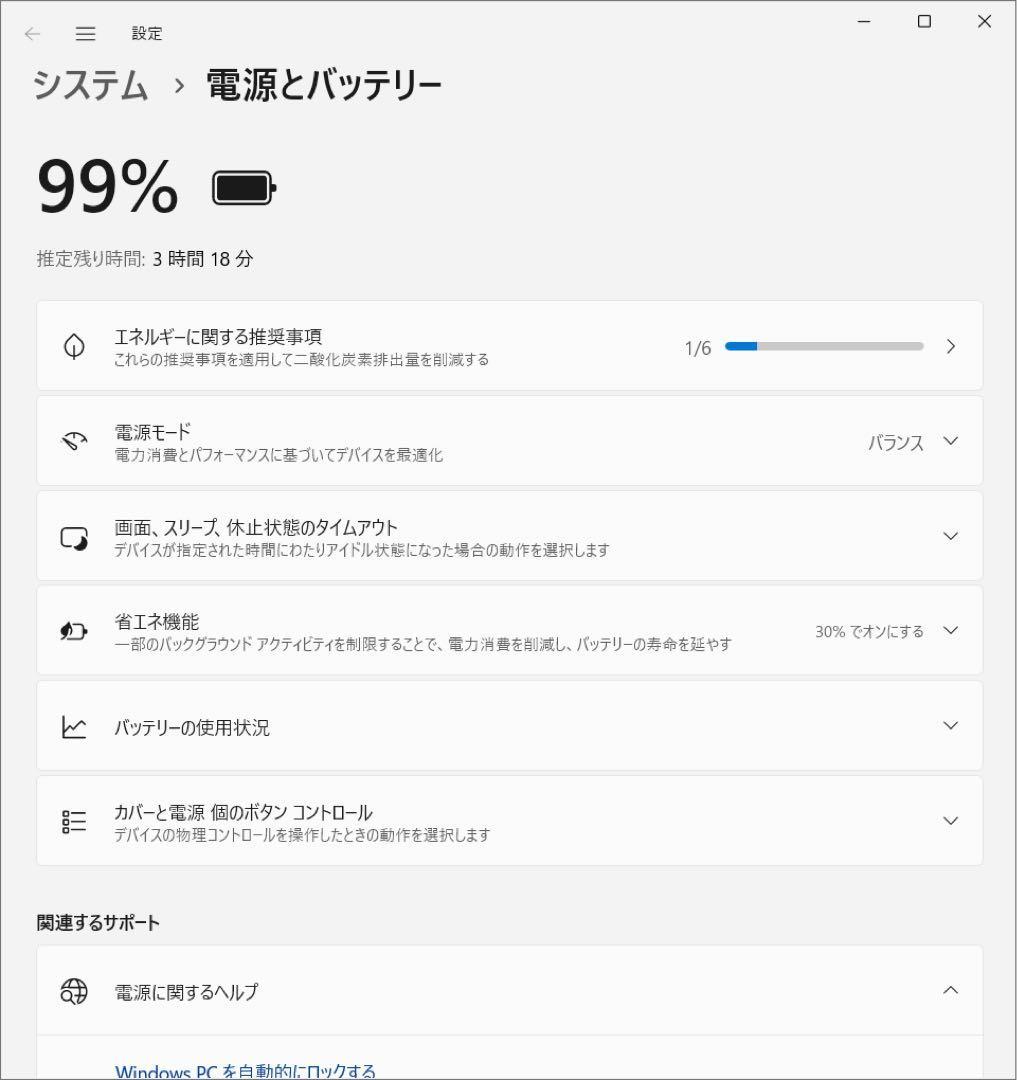This screenshot has width=1017, height=1080.
Task: Click the back arrow to go back
Action: click(31, 33)
